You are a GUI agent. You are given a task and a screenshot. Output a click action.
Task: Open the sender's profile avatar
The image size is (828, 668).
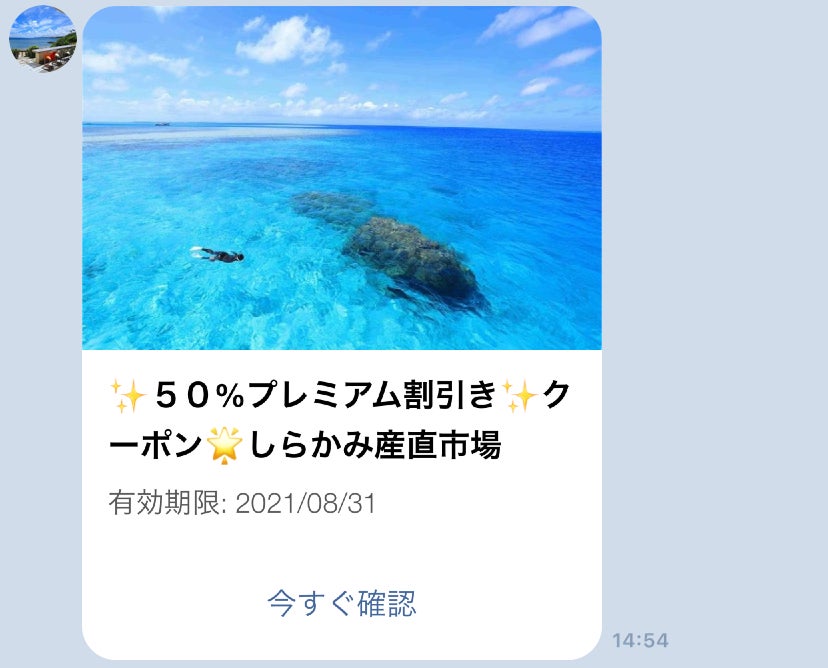43,38
